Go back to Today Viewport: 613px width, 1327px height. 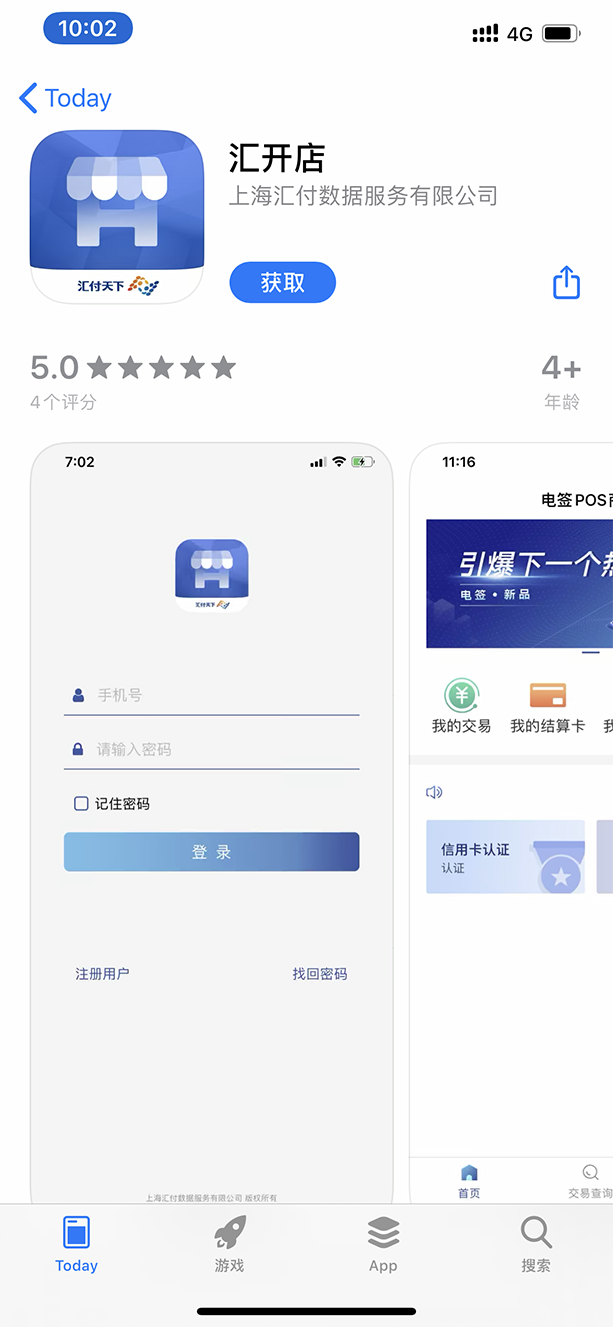65,98
